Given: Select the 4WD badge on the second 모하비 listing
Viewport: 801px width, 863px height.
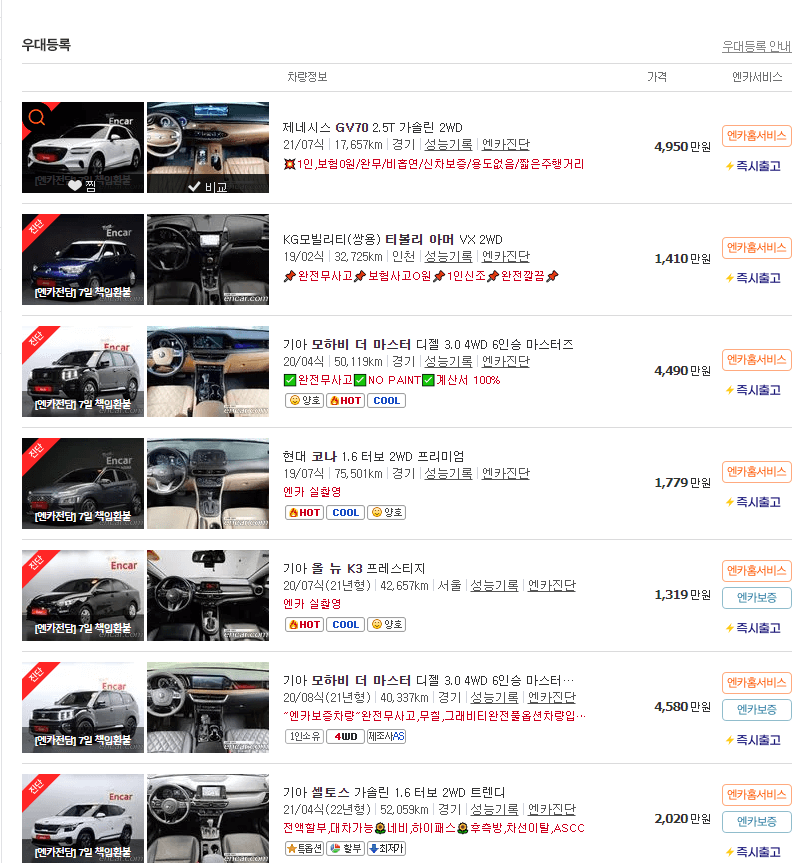Looking at the screenshot, I should point(345,735).
